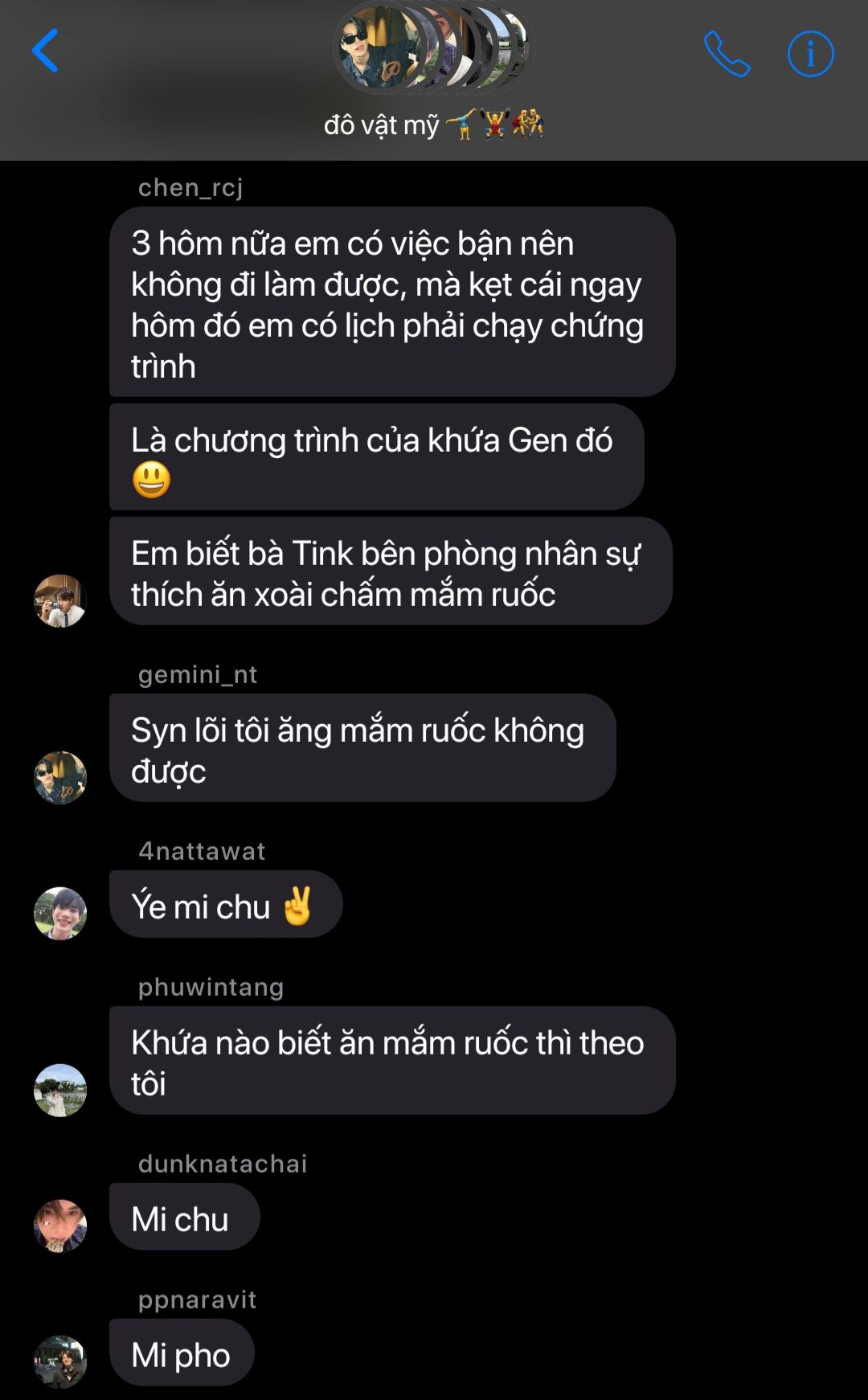The width and height of the screenshot is (868, 1400).
Task: Start a voice call with the group
Action: click(727, 54)
